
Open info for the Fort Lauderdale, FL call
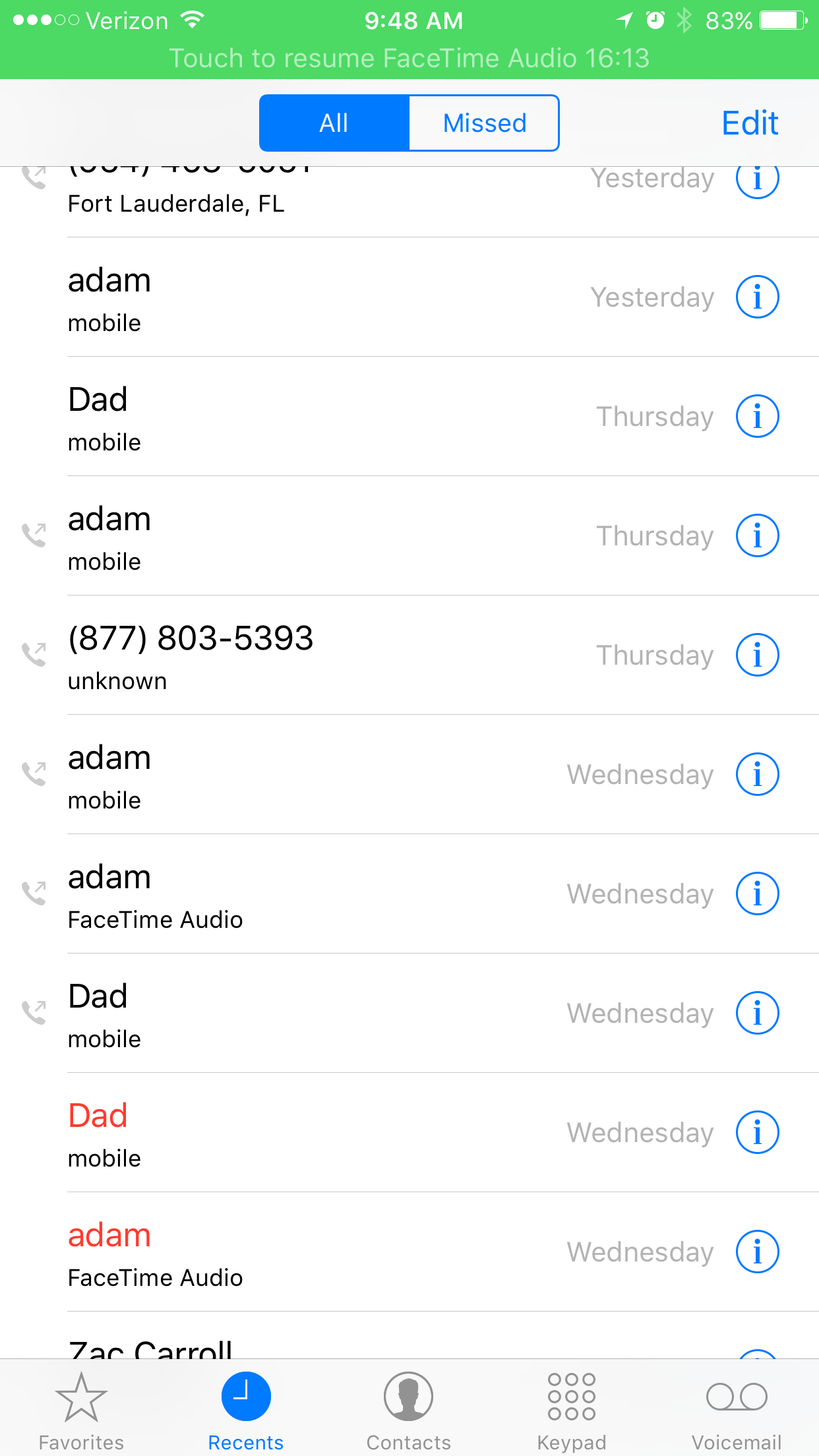tap(757, 179)
